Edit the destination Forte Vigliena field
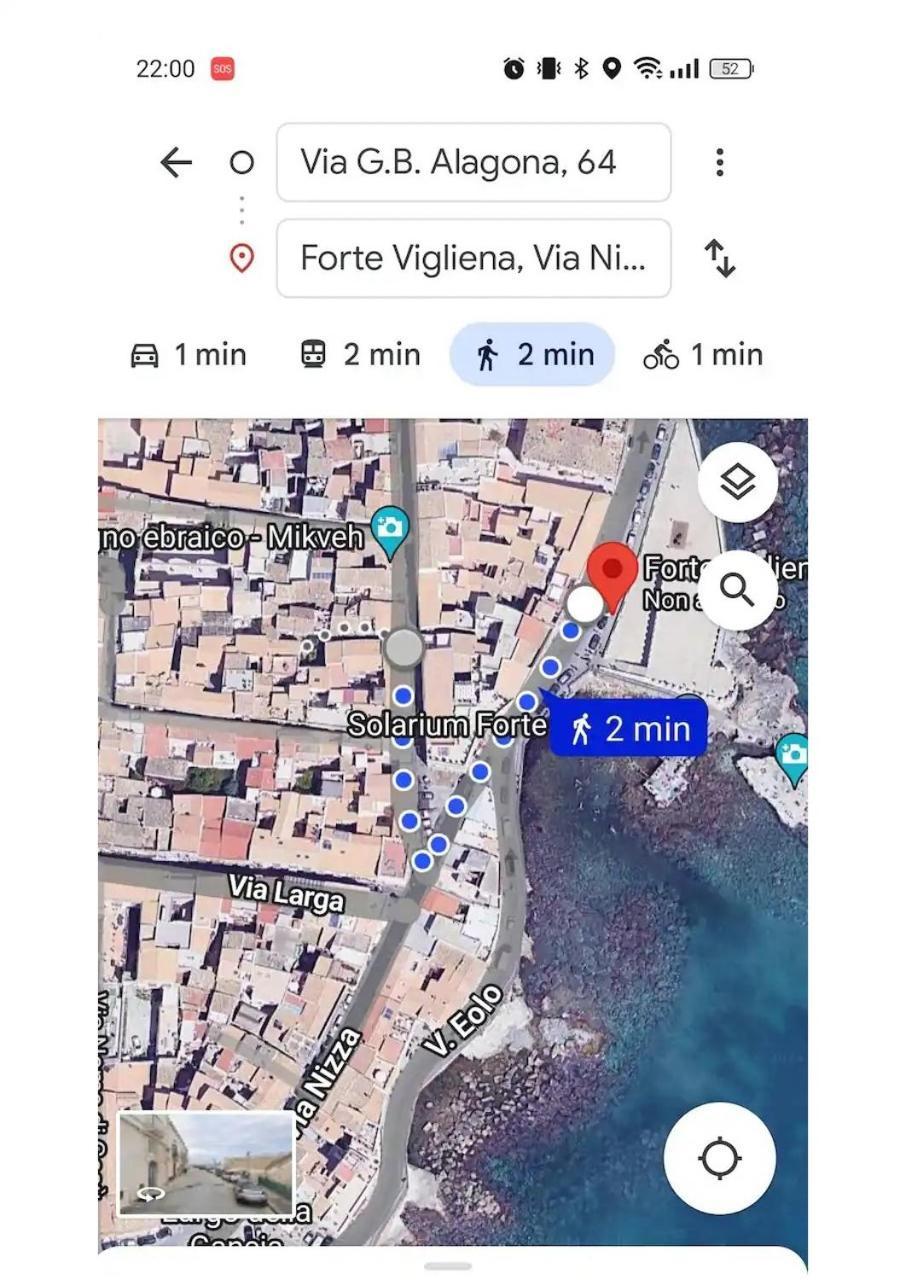Viewport: 900px width, 1280px height. [473, 258]
